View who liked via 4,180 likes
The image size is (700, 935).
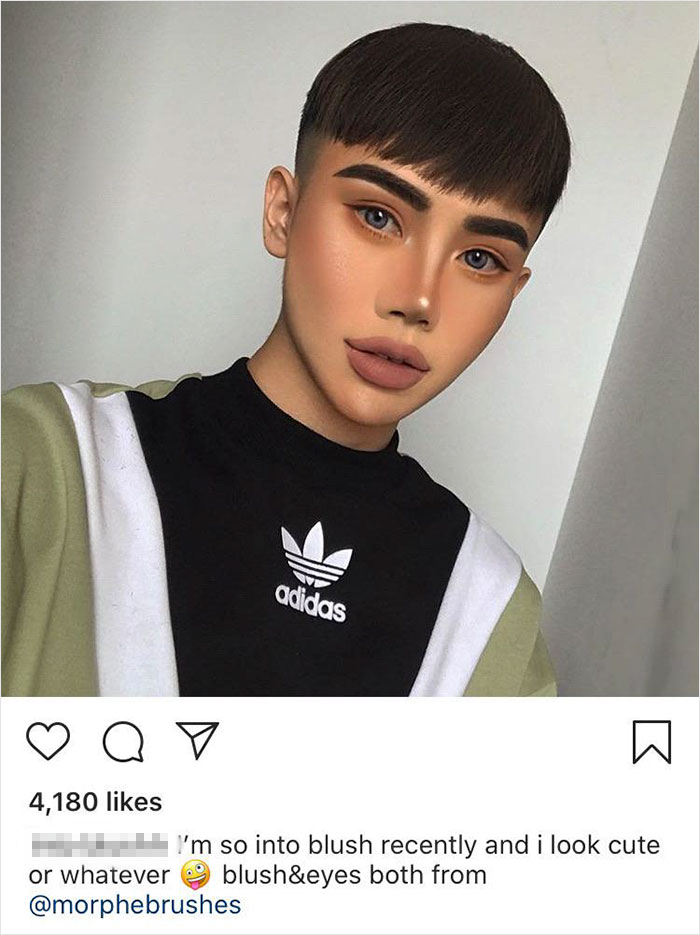95,801
